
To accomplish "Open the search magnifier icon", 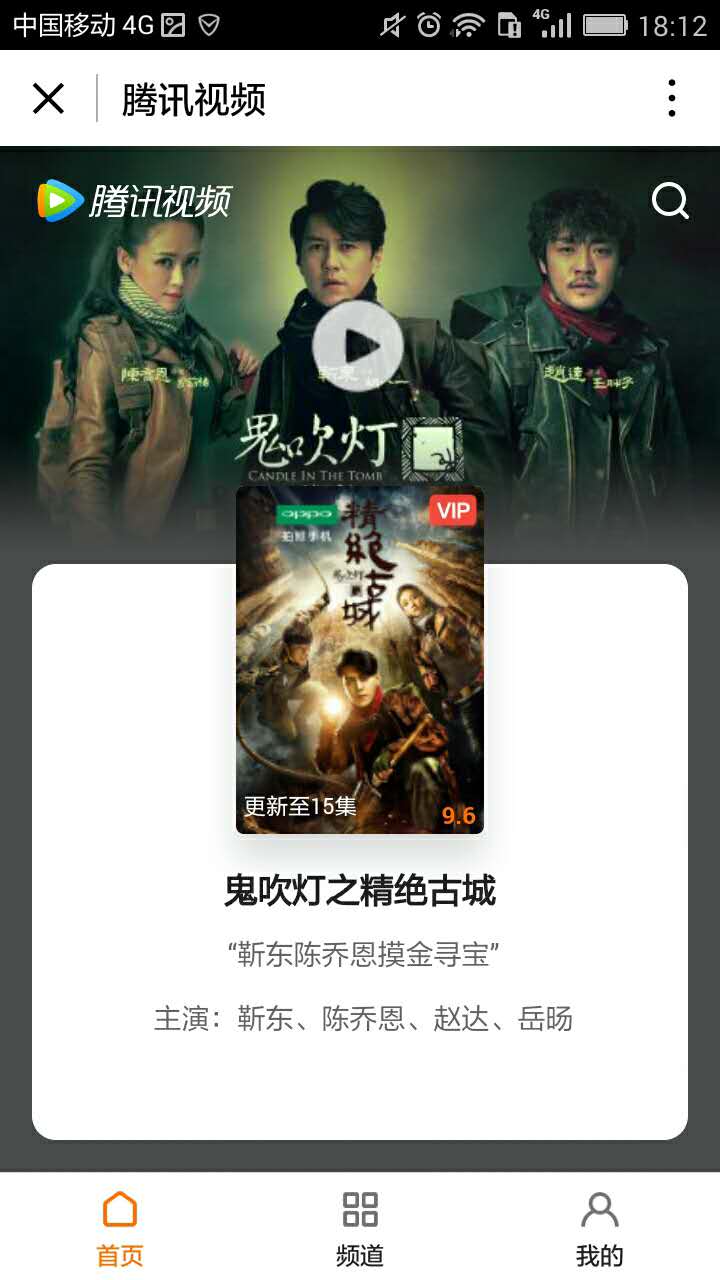I will click(x=670, y=201).
